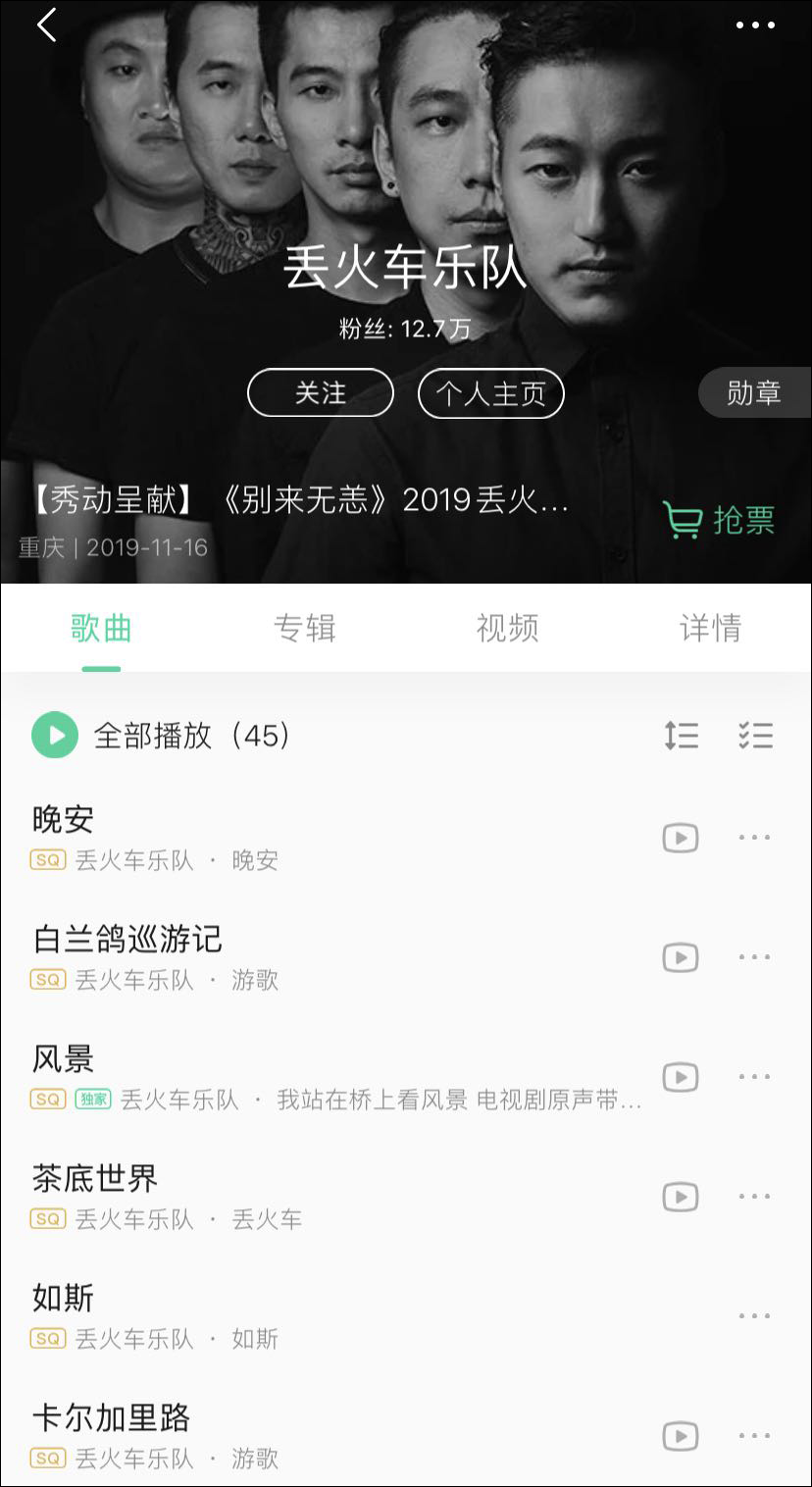
Task: Play the song 茶底世界
Action: tap(294, 1196)
